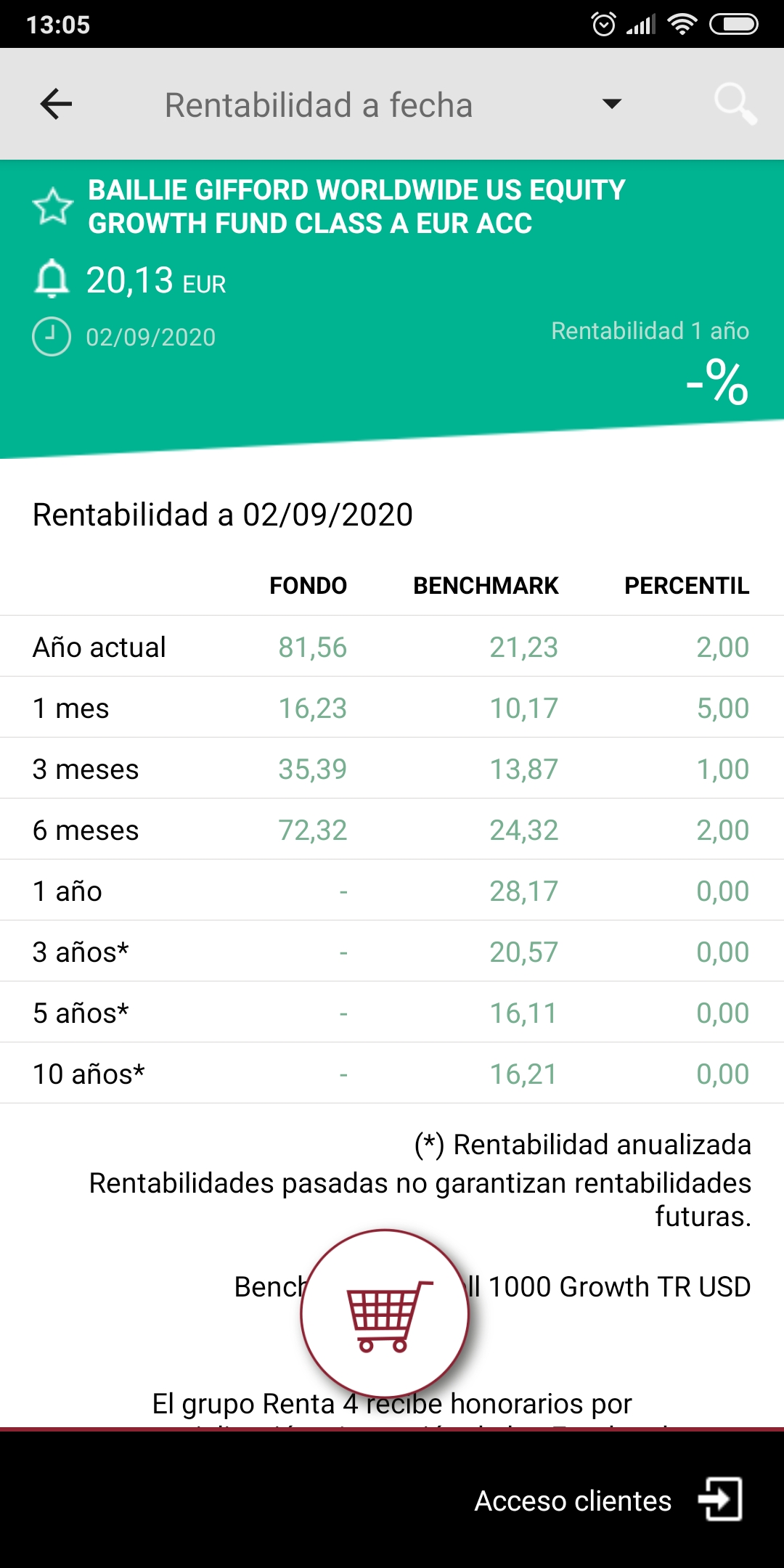The width and height of the screenshot is (784, 1568).
Task: Set a price alert with the bell
Action: [x=52, y=279]
